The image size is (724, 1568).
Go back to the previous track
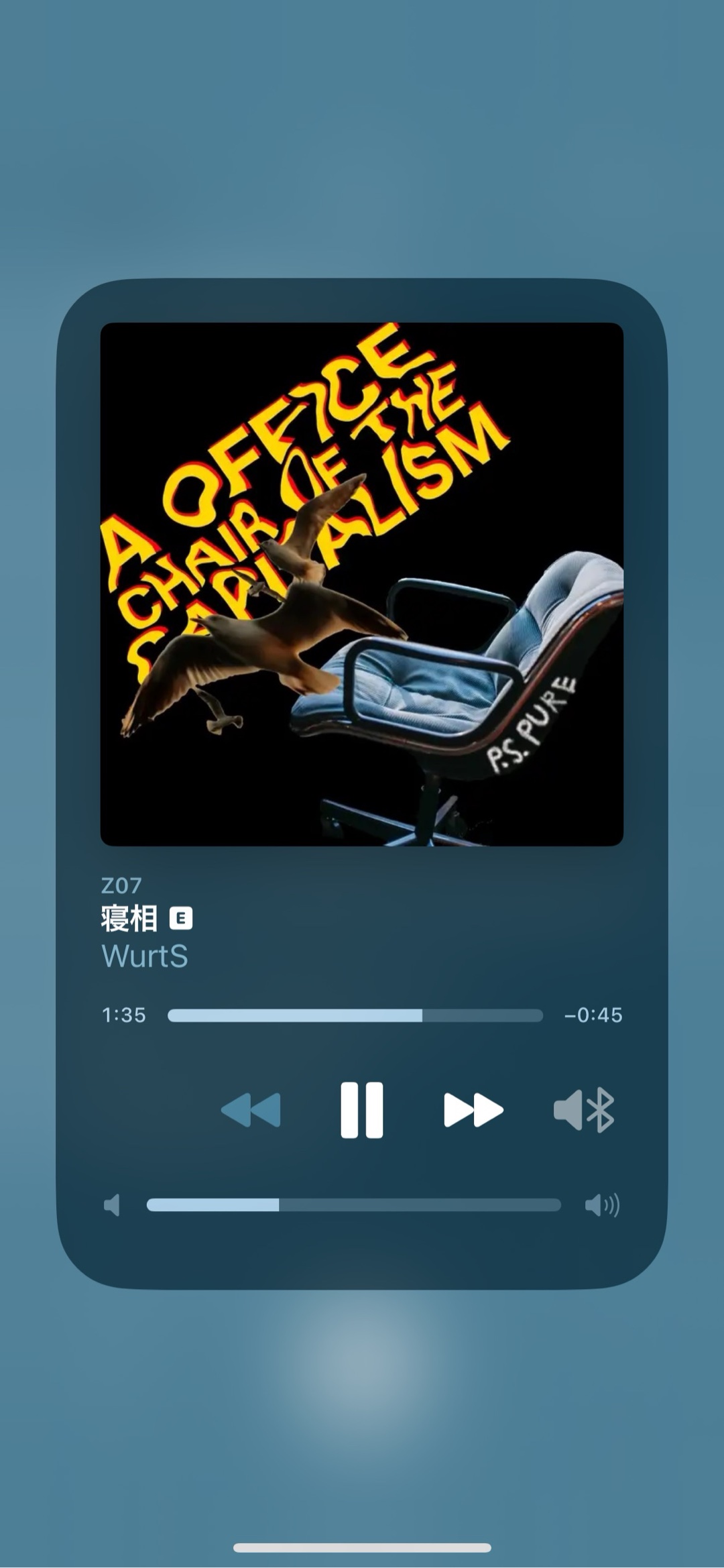pyautogui.click(x=251, y=1110)
